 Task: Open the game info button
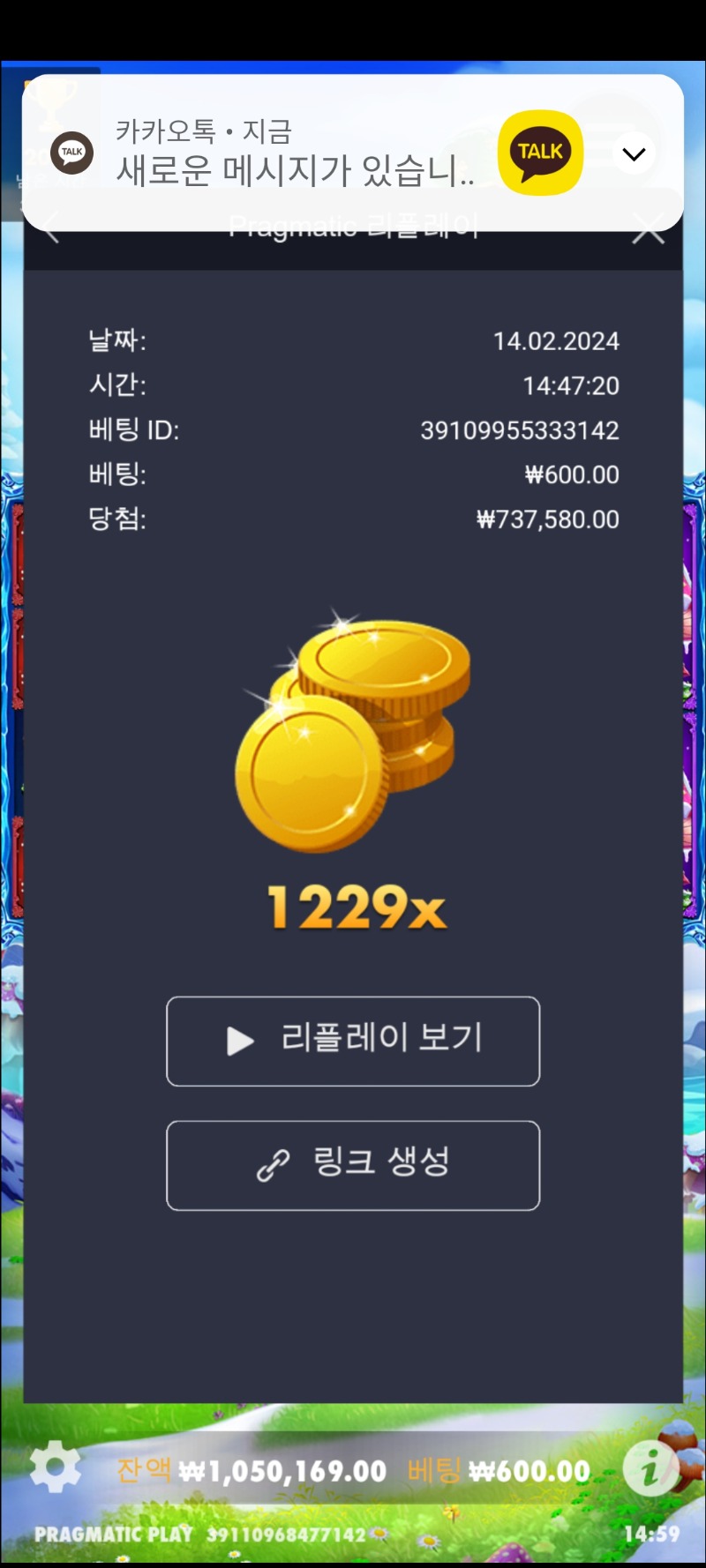pyautogui.click(x=650, y=1468)
